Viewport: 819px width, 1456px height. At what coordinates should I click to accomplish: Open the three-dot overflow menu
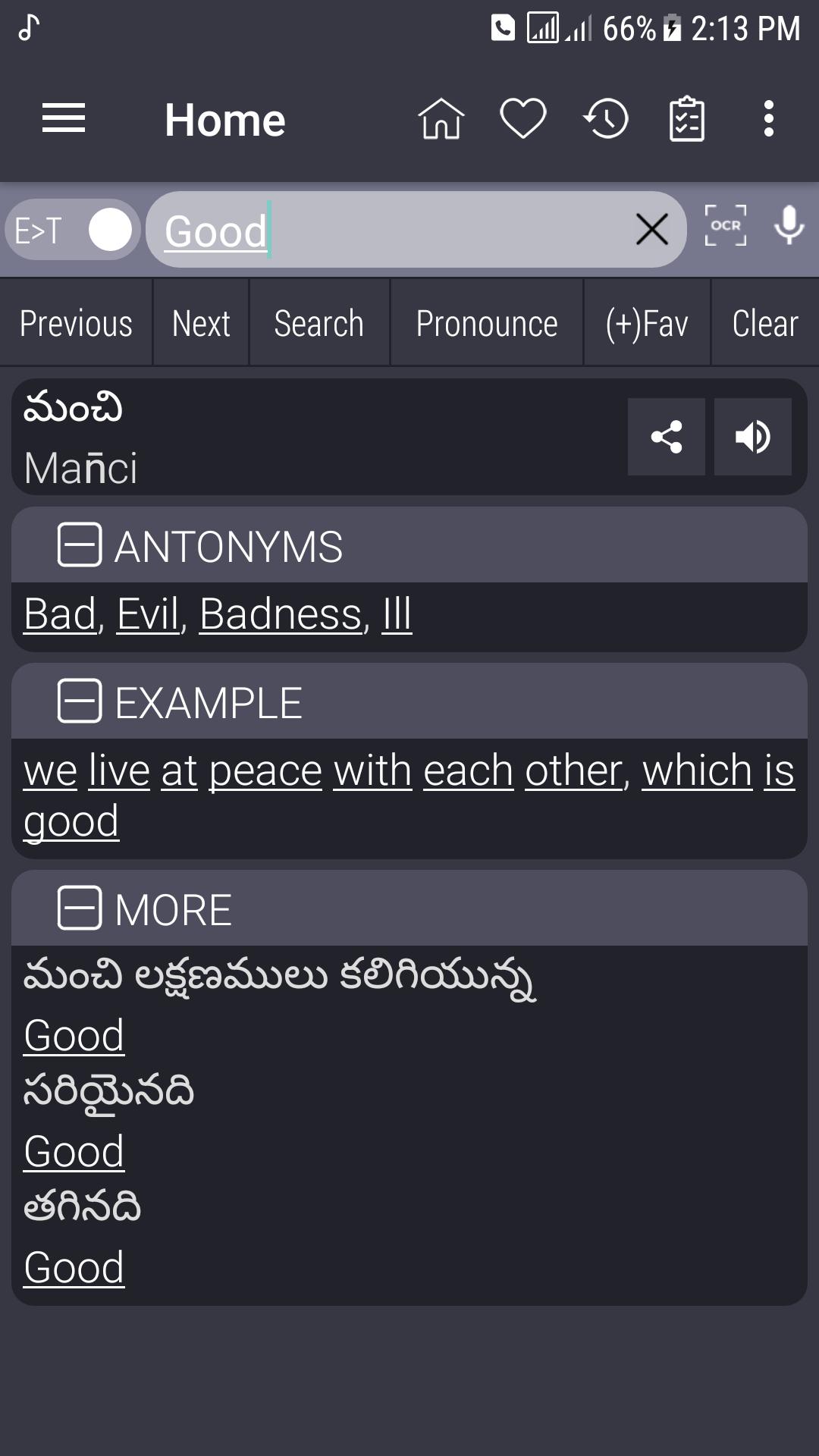click(769, 119)
